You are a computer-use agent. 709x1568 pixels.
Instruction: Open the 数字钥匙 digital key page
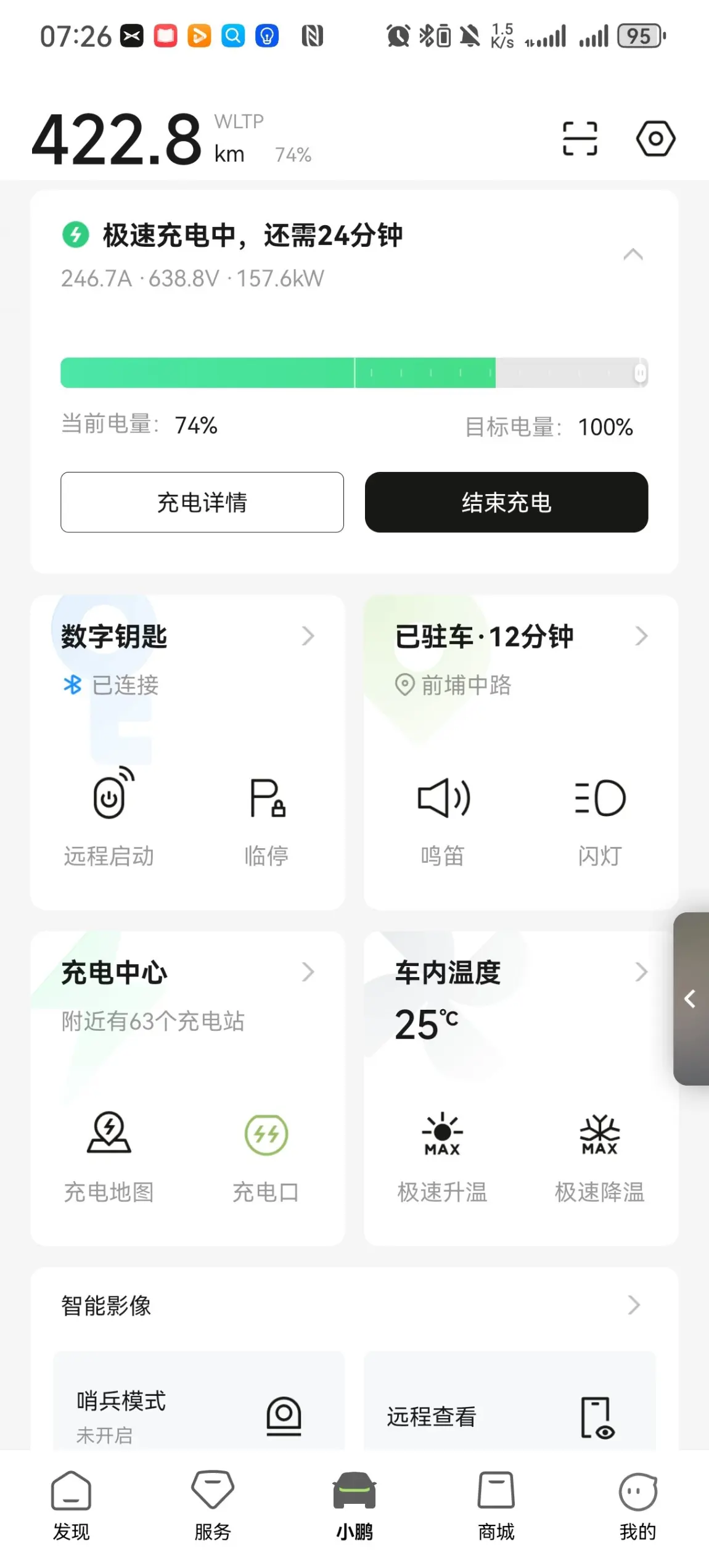coord(187,636)
